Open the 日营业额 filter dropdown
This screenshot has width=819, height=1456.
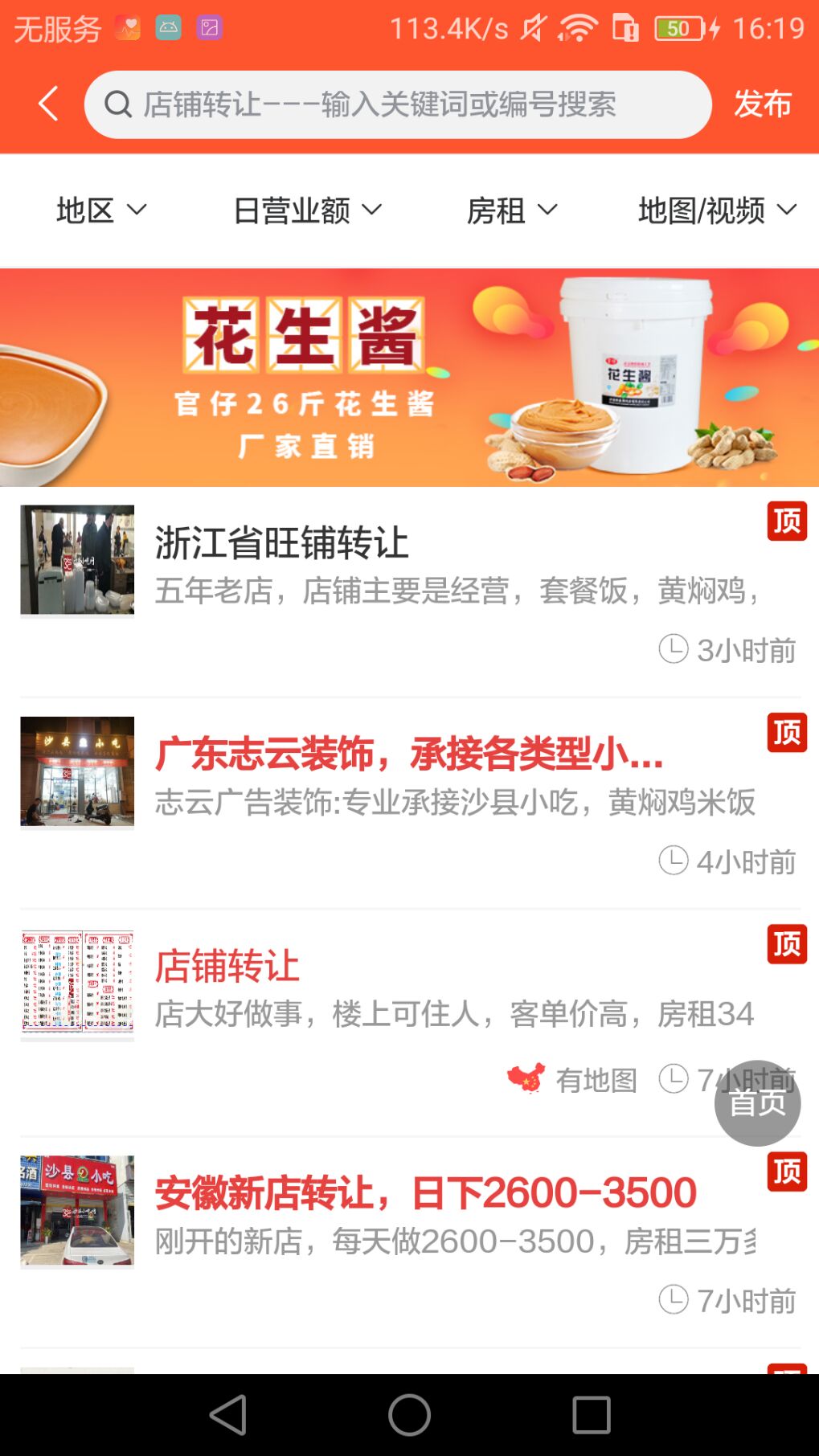pos(306,211)
